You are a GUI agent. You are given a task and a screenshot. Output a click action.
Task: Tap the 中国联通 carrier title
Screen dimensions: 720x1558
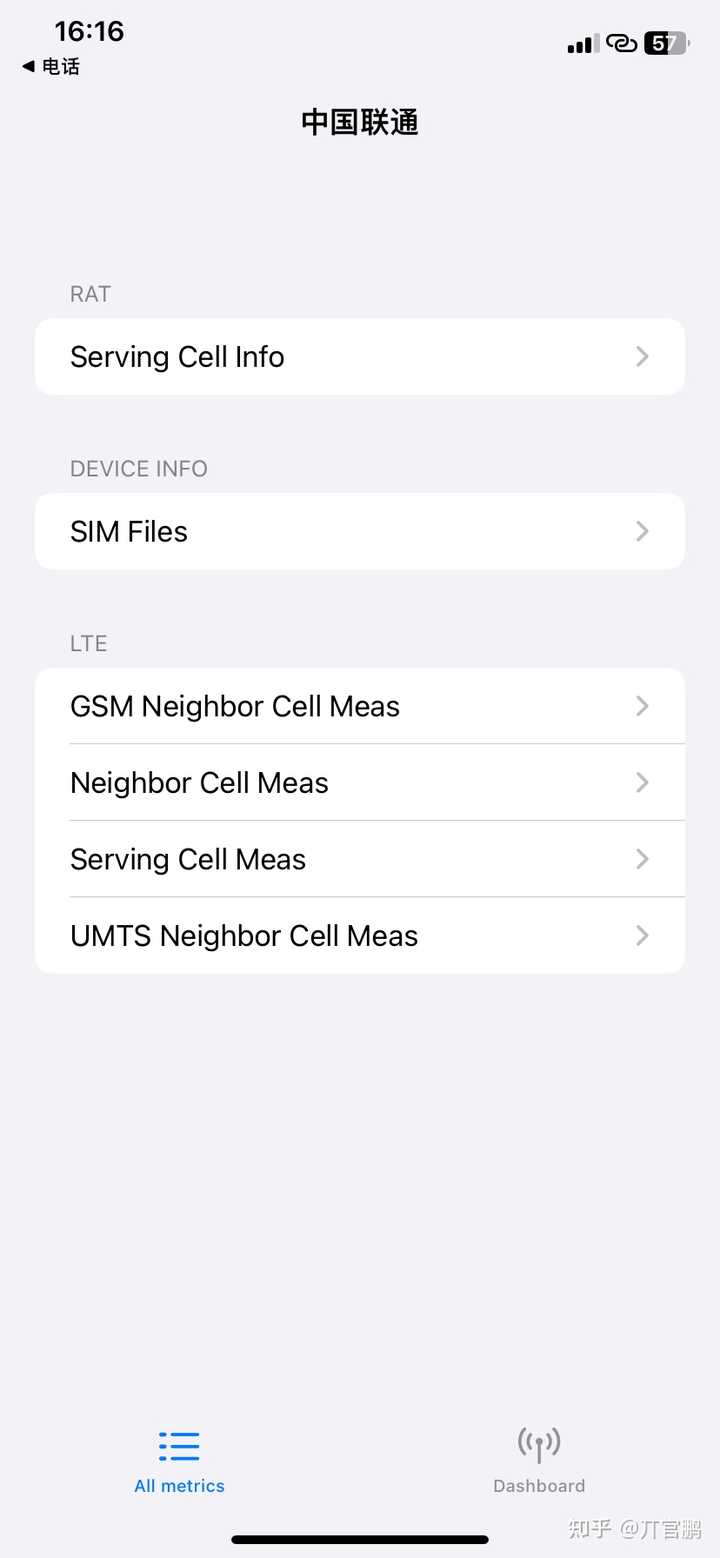pyautogui.click(x=359, y=122)
